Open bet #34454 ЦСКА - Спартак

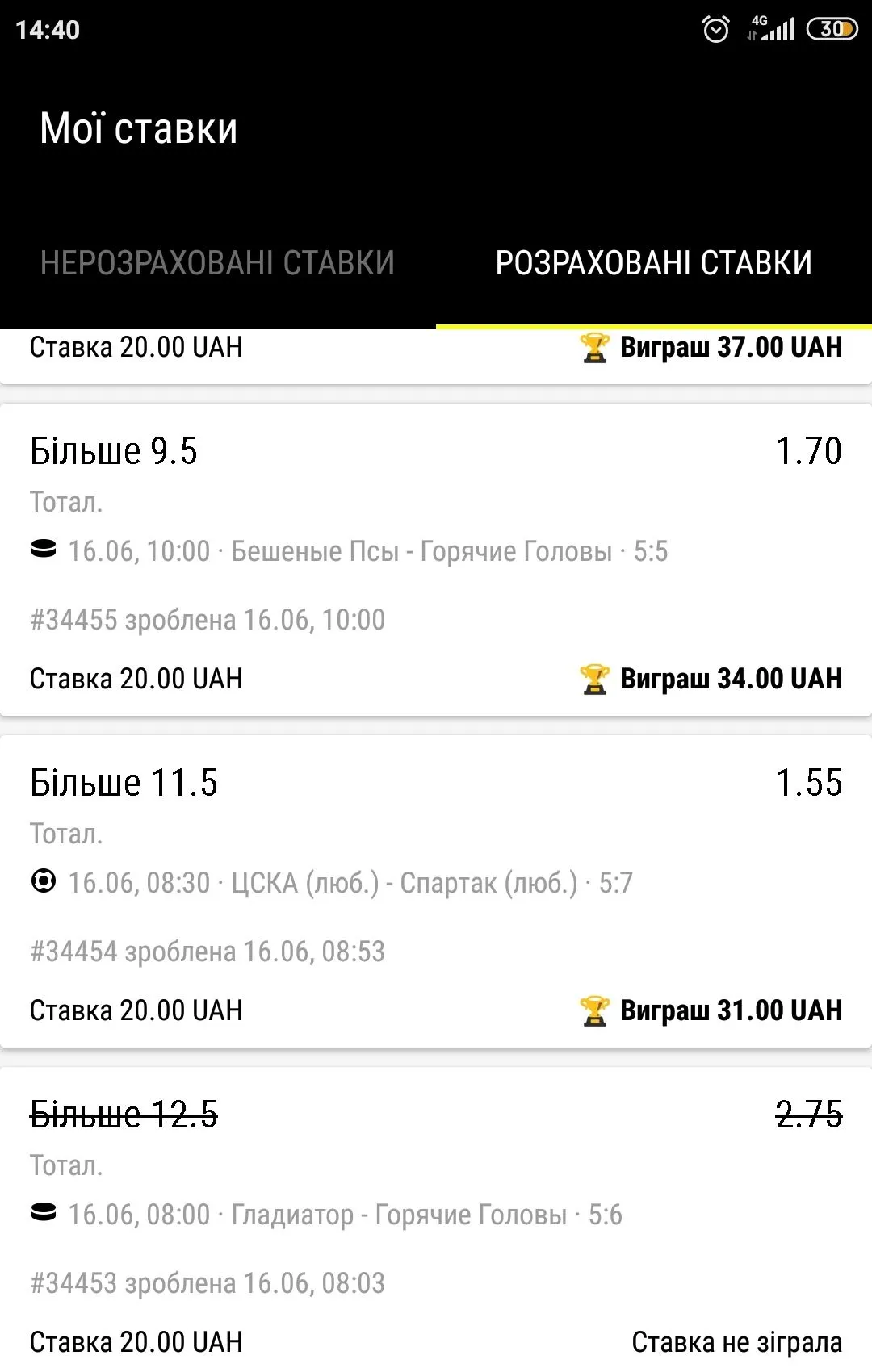tap(436, 892)
